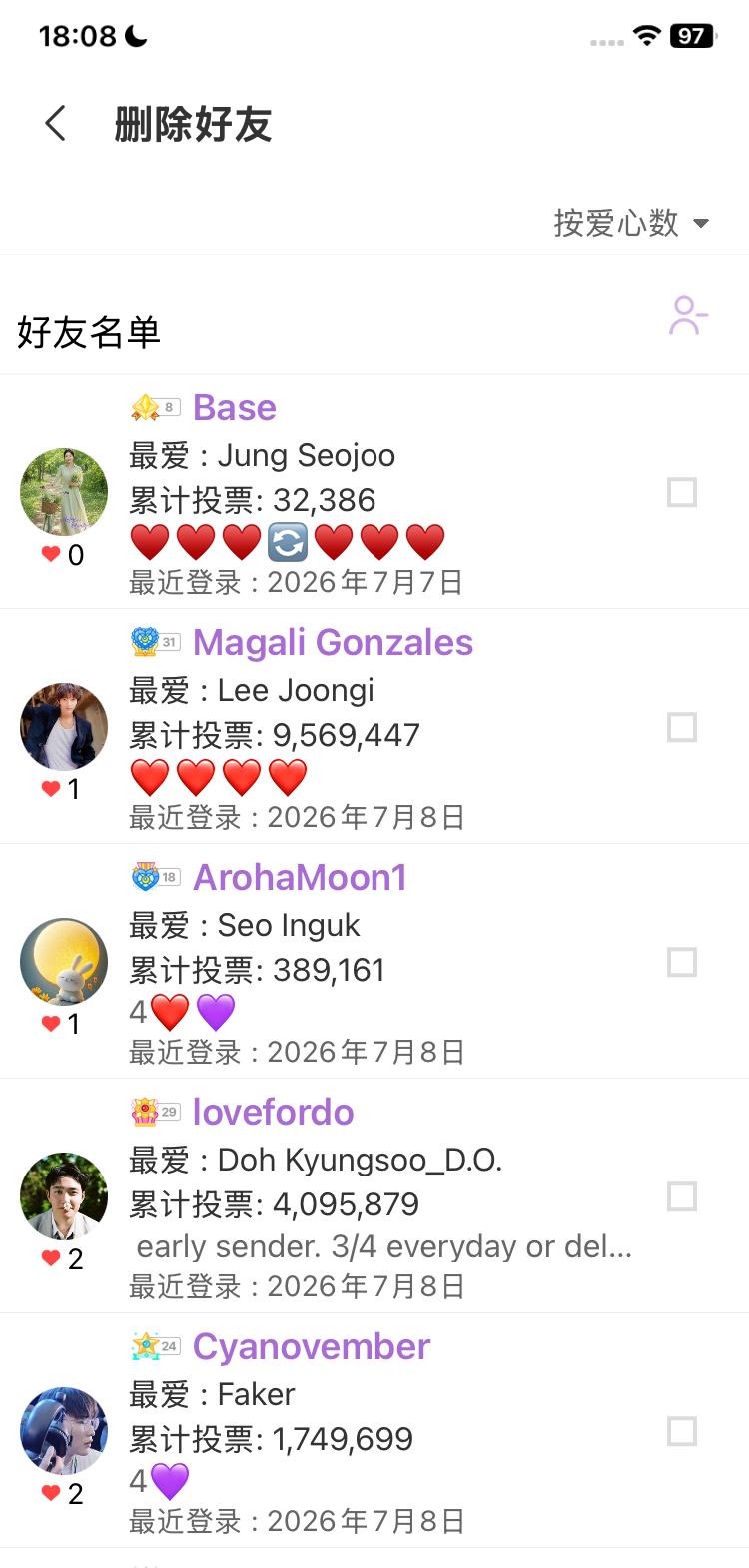Tap the remove-friend icon beside 好友名单
Viewport: 749px width, 1568px height.
688,315
